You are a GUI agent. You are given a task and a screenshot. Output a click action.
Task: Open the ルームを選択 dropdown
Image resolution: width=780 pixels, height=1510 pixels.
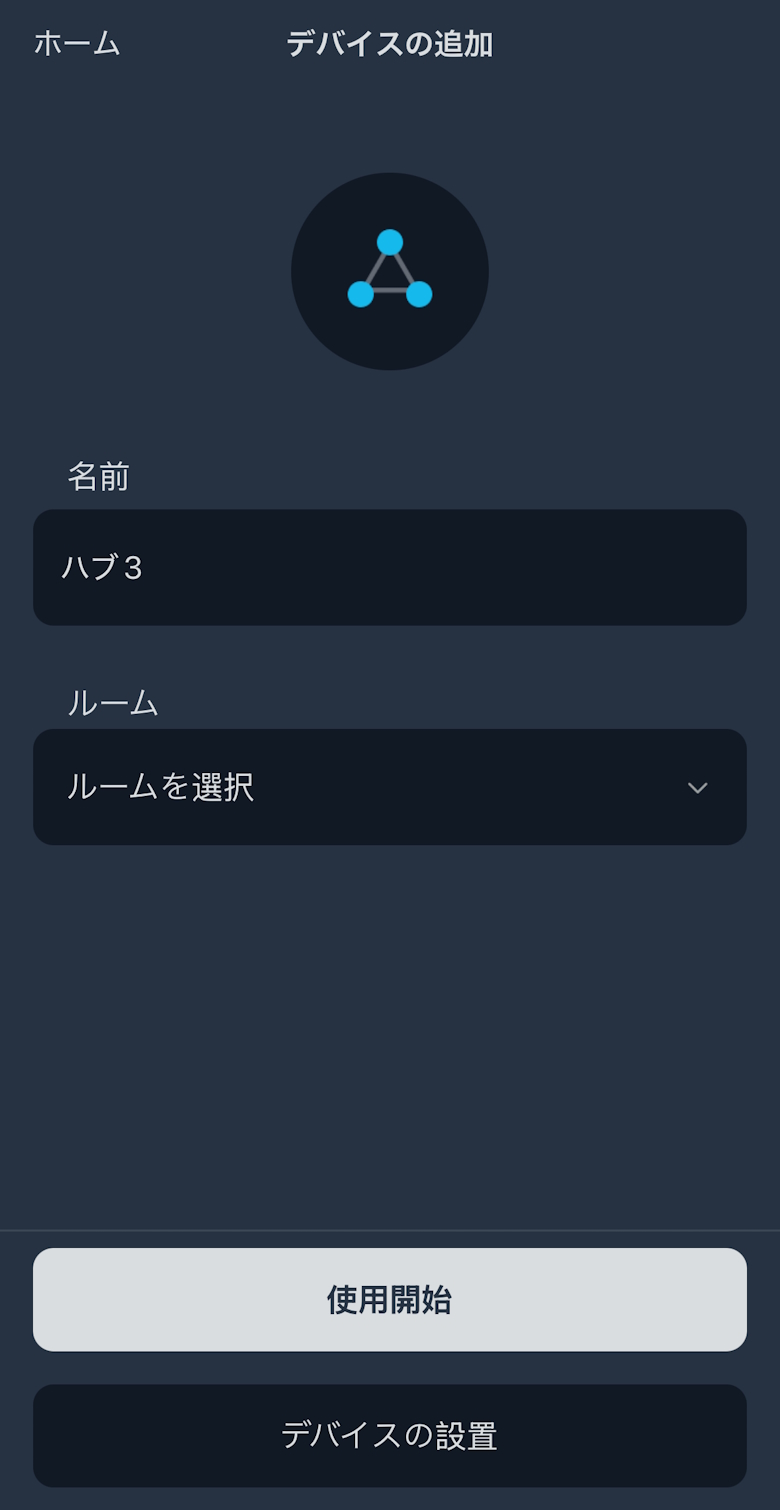point(389,787)
